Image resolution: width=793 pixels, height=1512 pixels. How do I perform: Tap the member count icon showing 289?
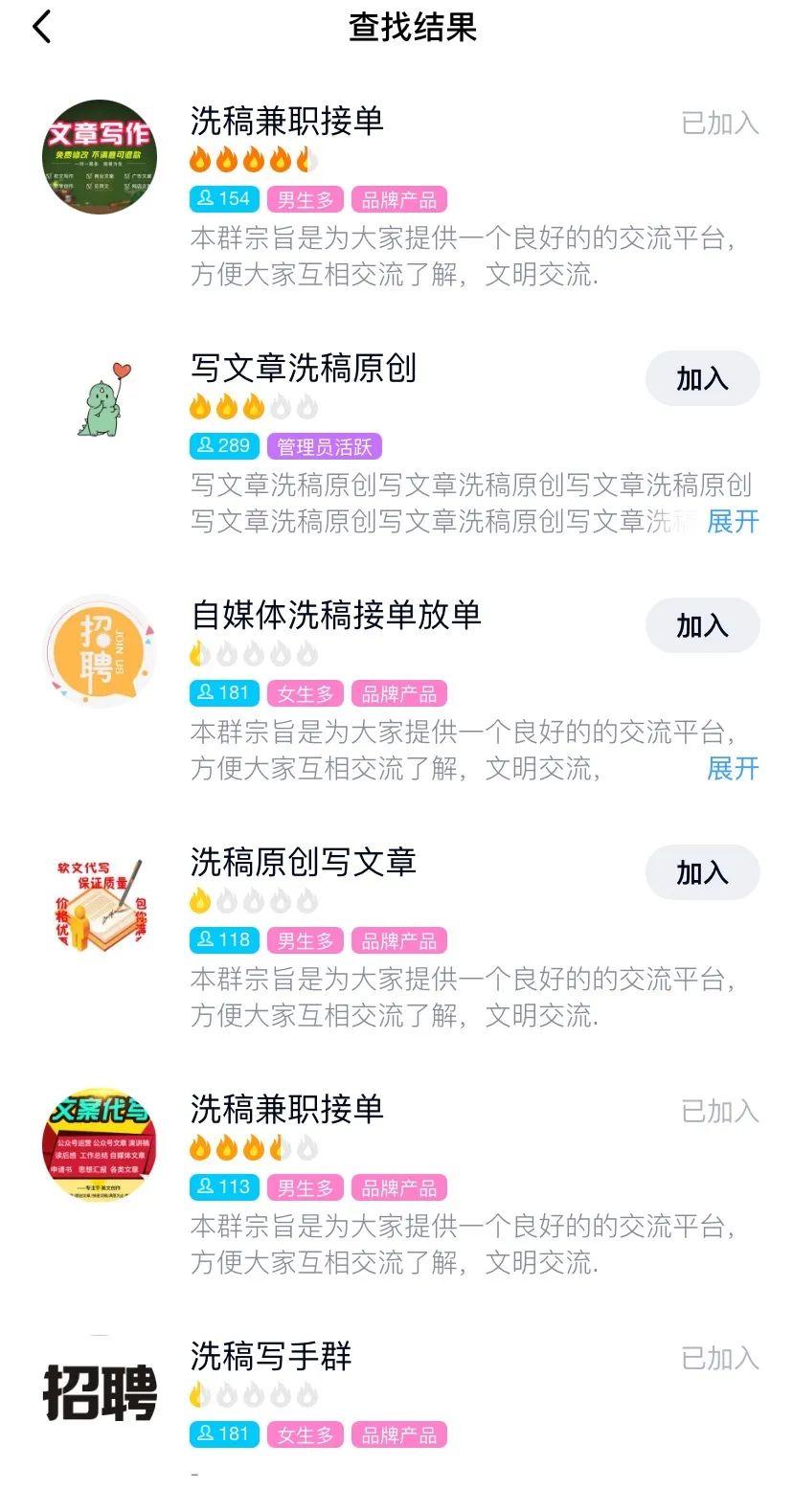pyautogui.click(x=223, y=445)
